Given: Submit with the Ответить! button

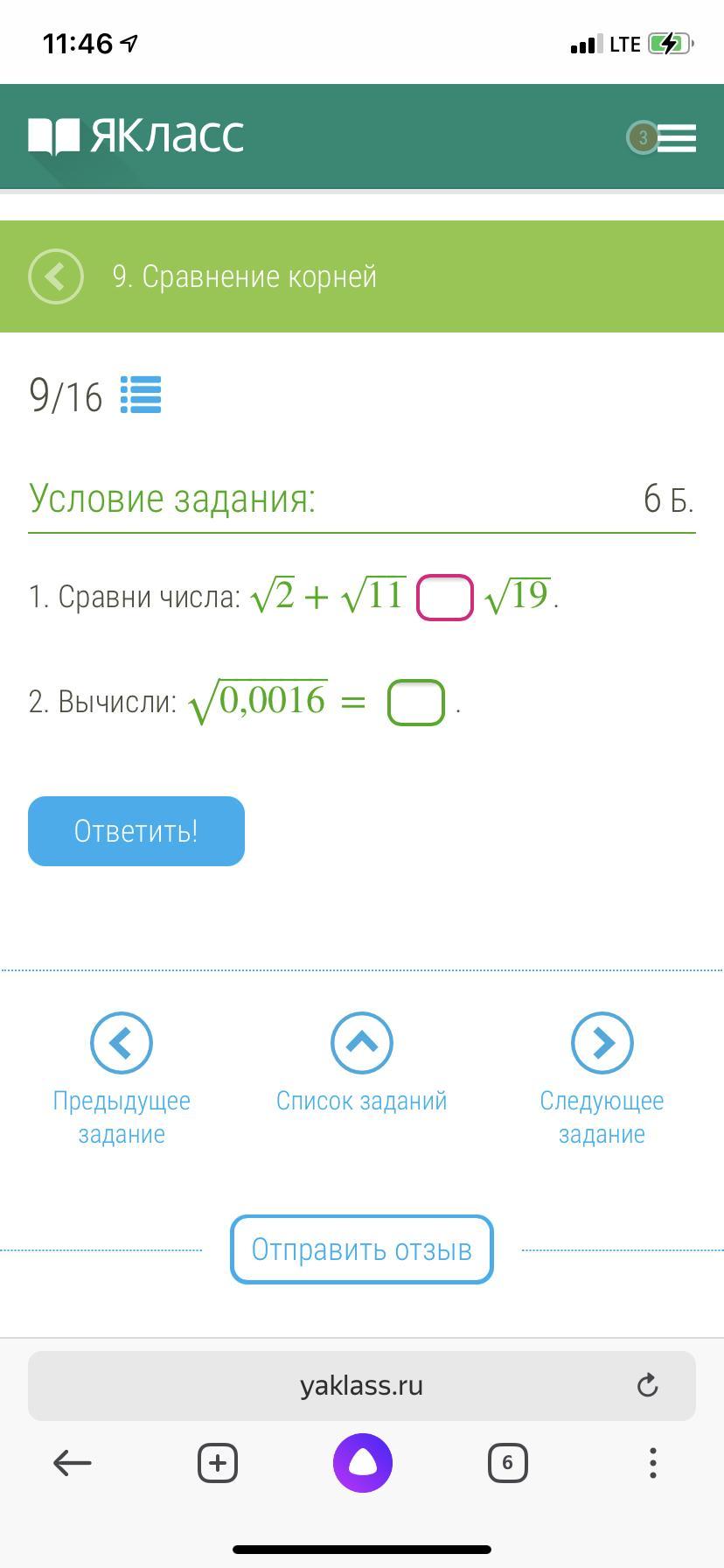Looking at the screenshot, I should coord(136,831).
